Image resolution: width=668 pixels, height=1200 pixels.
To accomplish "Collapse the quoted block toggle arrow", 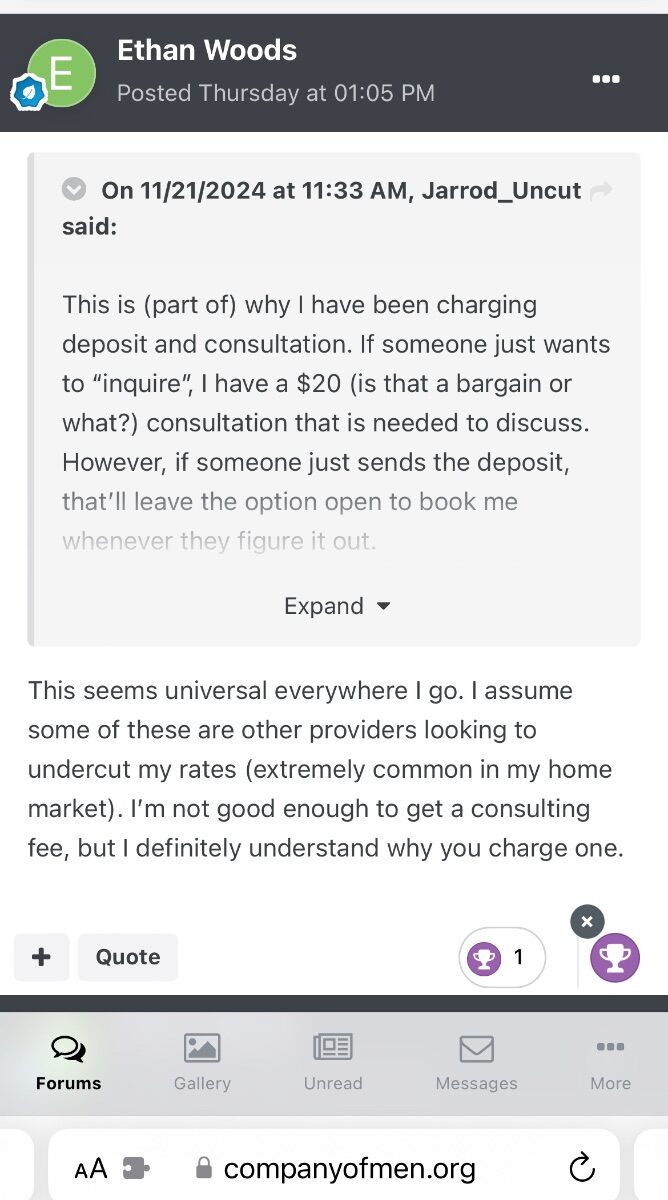I will click(x=73, y=189).
